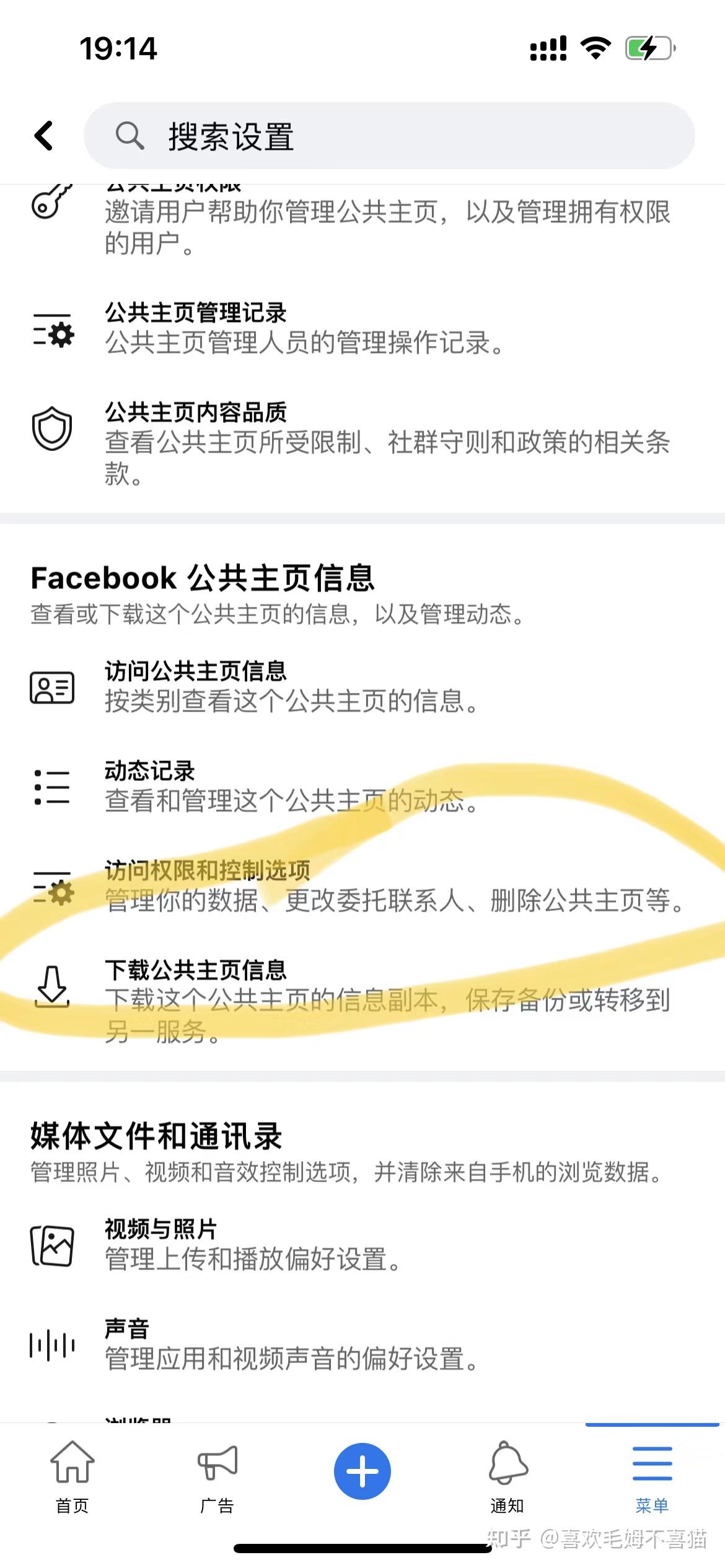Tap the blue plus create button

(x=362, y=1471)
